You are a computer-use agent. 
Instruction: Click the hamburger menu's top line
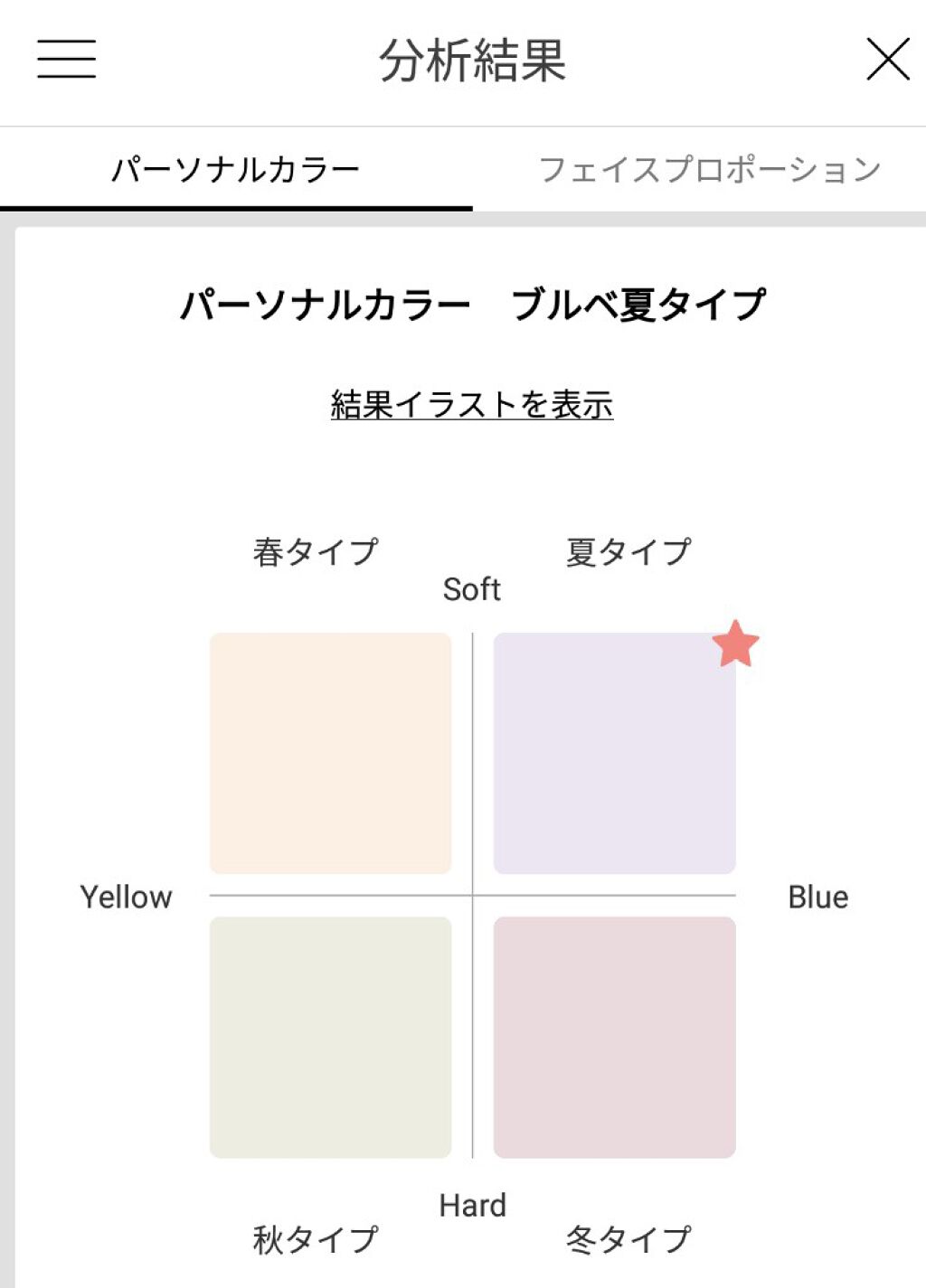coord(65,42)
